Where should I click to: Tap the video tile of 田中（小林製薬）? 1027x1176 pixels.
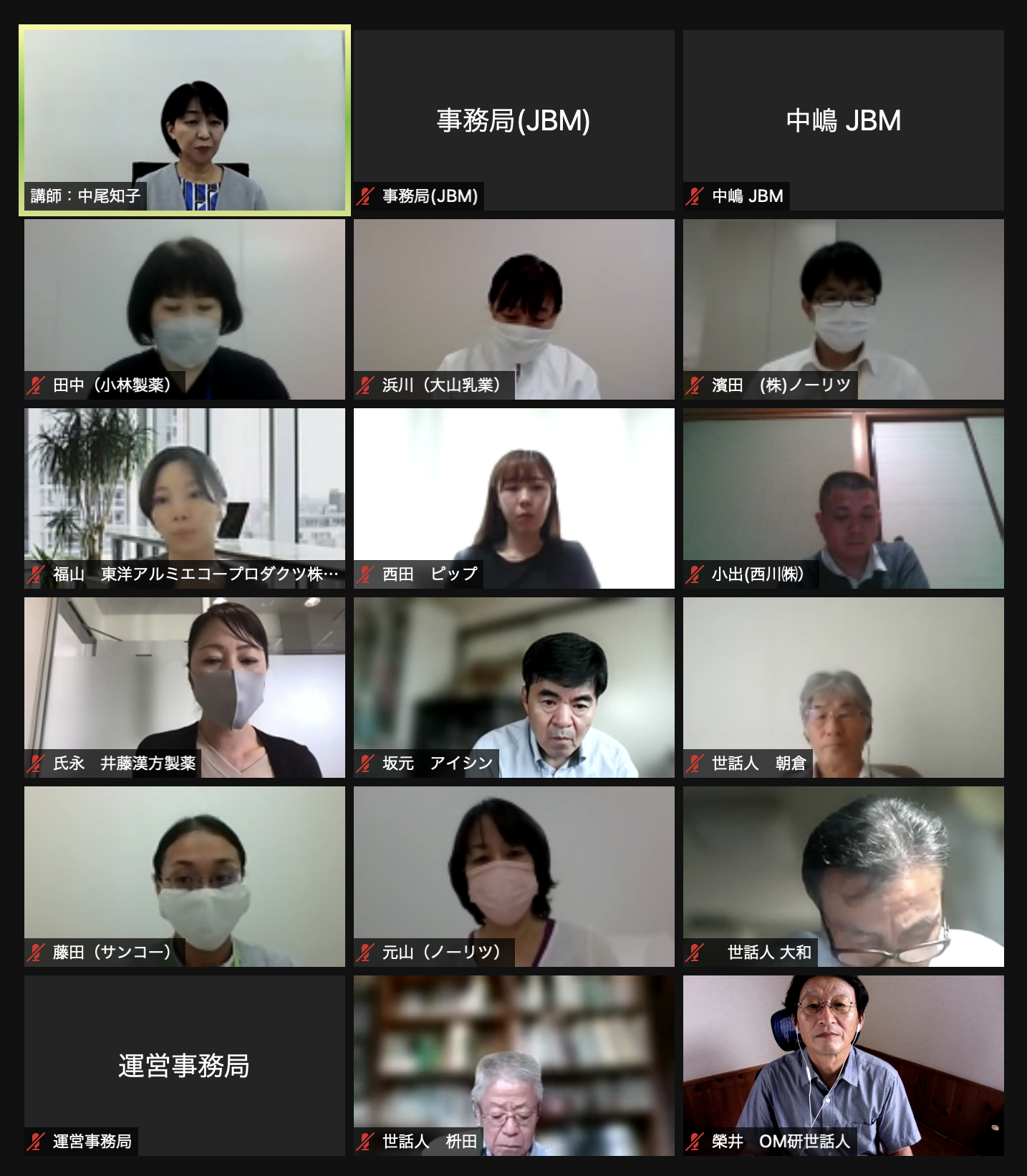click(185, 309)
